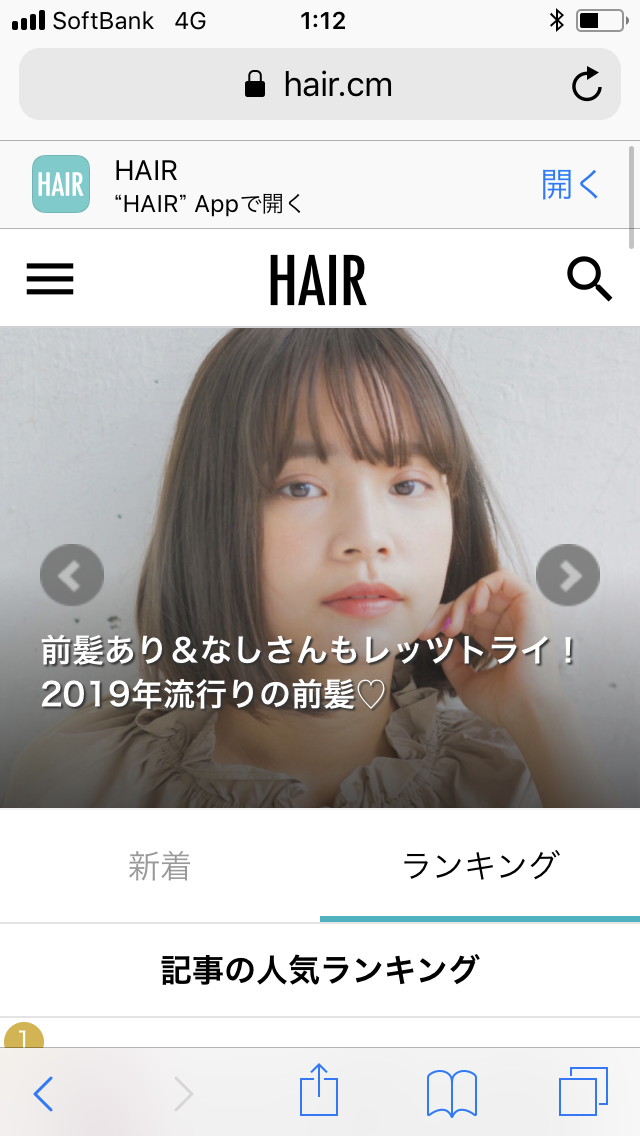Open the hamburger menu
The width and height of the screenshot is (640, 1136).
[x=50, y=279]
